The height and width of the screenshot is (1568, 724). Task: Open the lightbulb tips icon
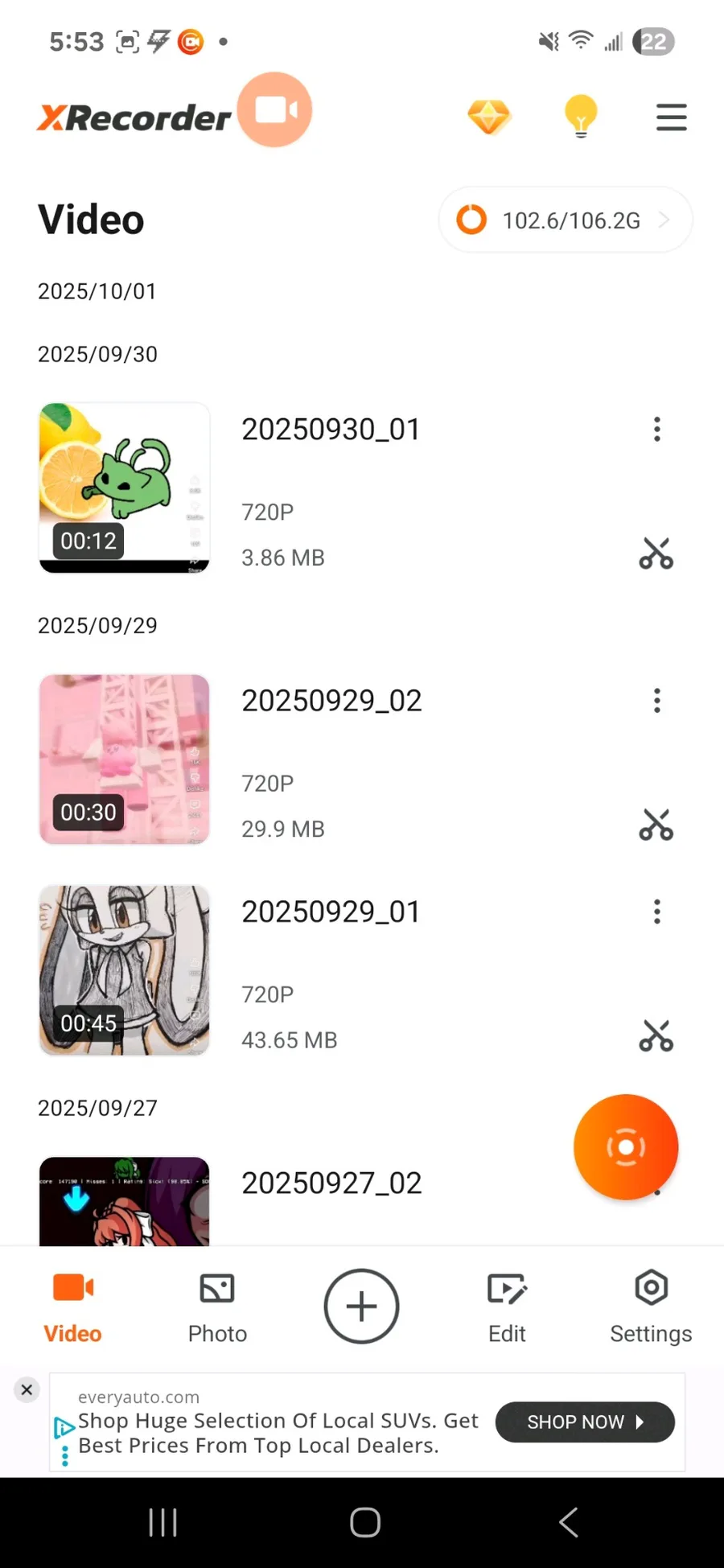click(581, 117)
